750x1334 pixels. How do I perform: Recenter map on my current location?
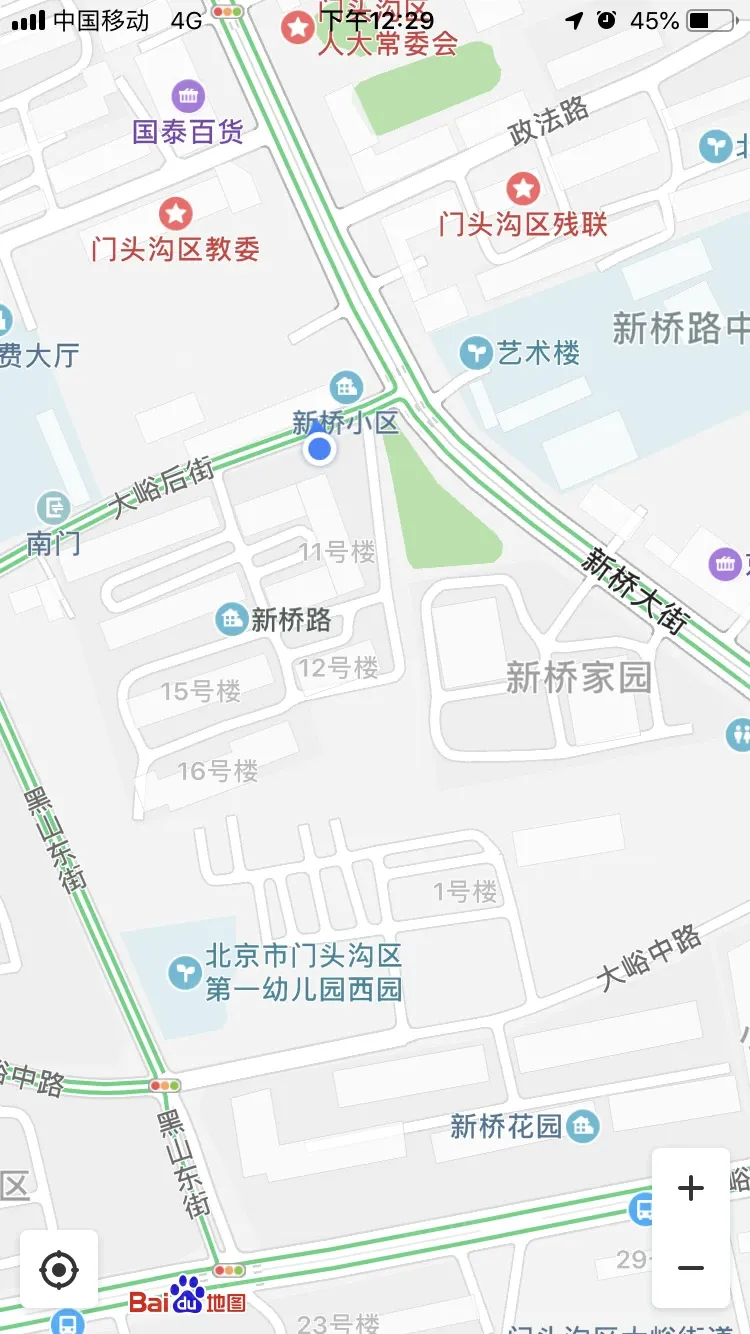[59, 1270]
